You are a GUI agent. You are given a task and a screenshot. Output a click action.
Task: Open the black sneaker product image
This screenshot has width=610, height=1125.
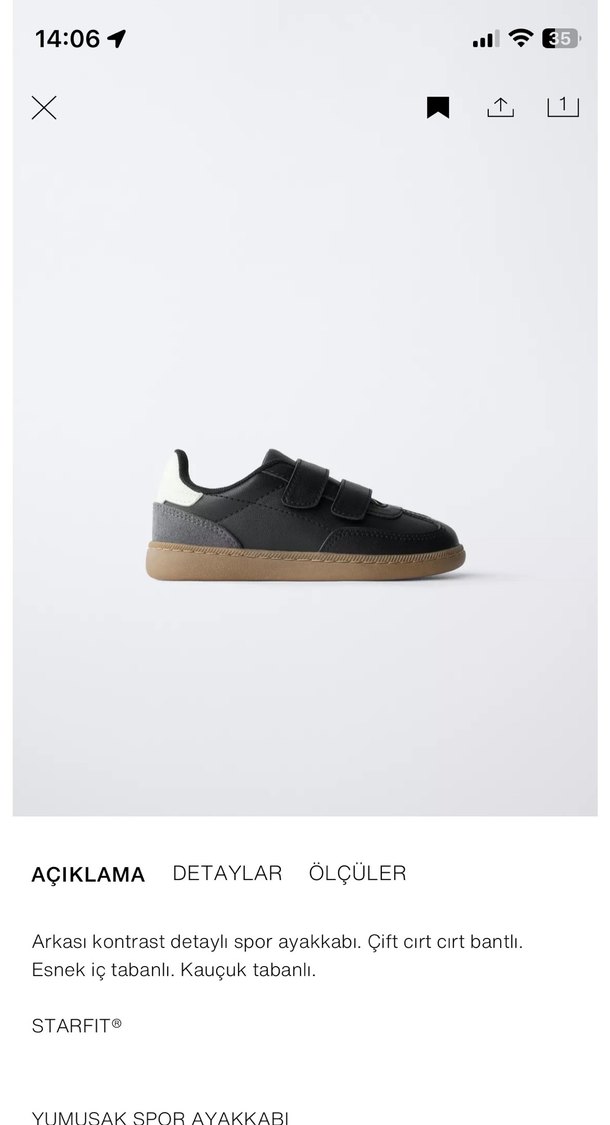tap(305, 515)
